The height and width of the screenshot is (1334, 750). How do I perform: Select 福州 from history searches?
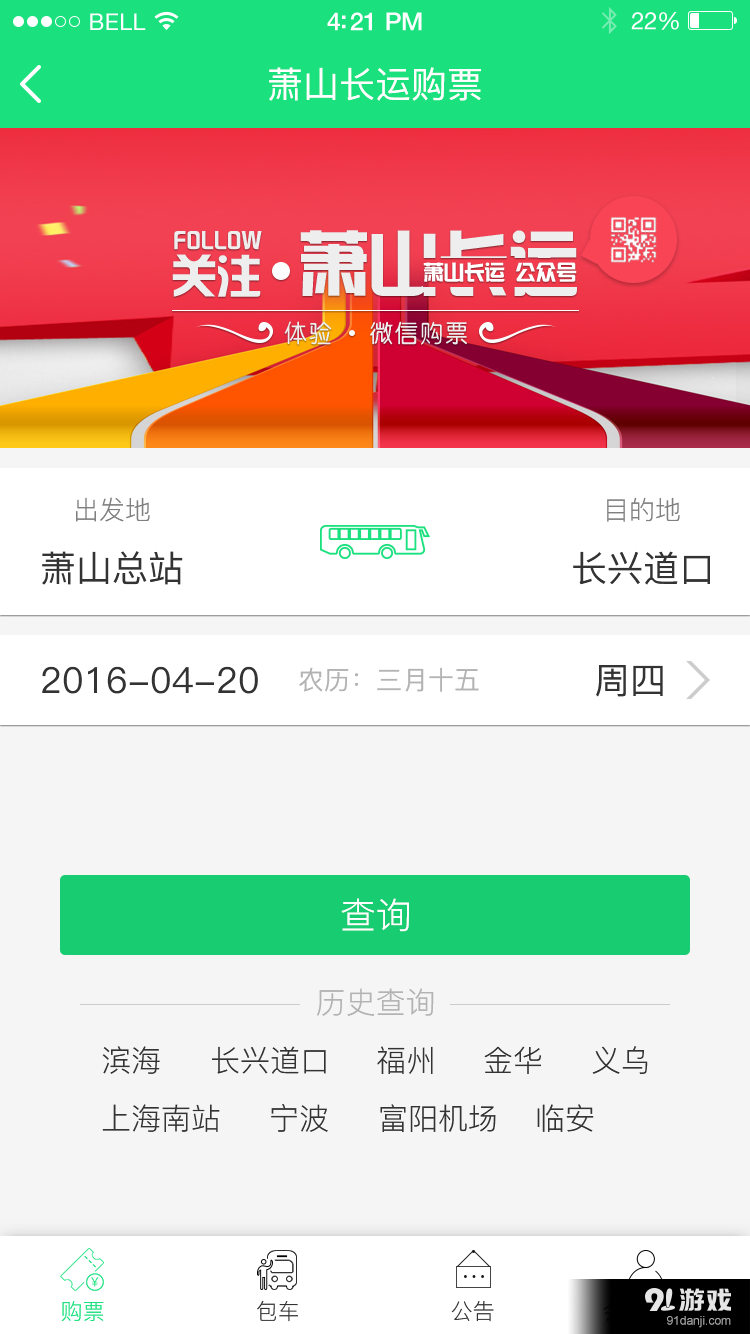(406, 1062)
